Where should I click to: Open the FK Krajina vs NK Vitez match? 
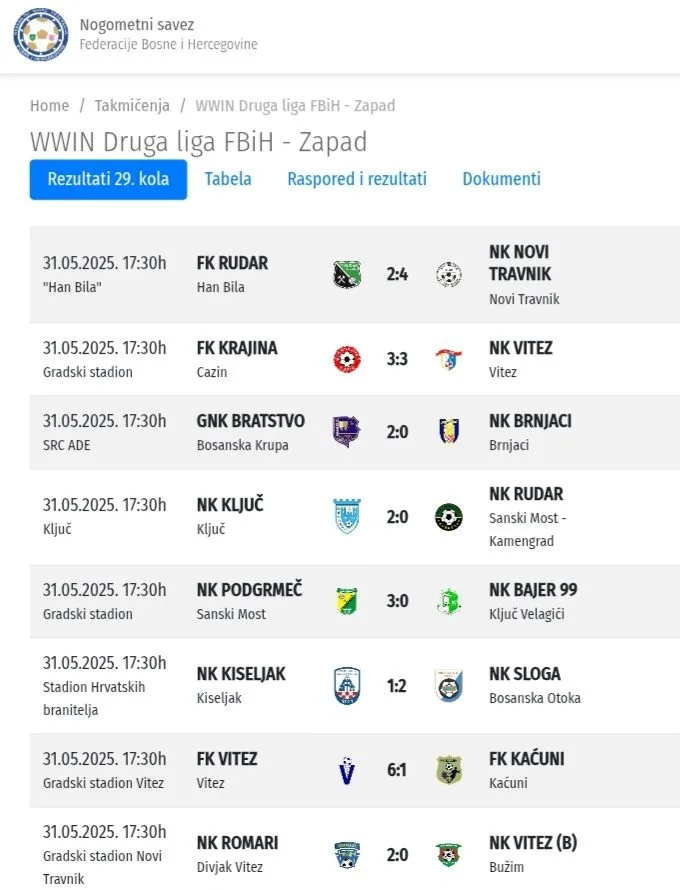coord(397,359)
